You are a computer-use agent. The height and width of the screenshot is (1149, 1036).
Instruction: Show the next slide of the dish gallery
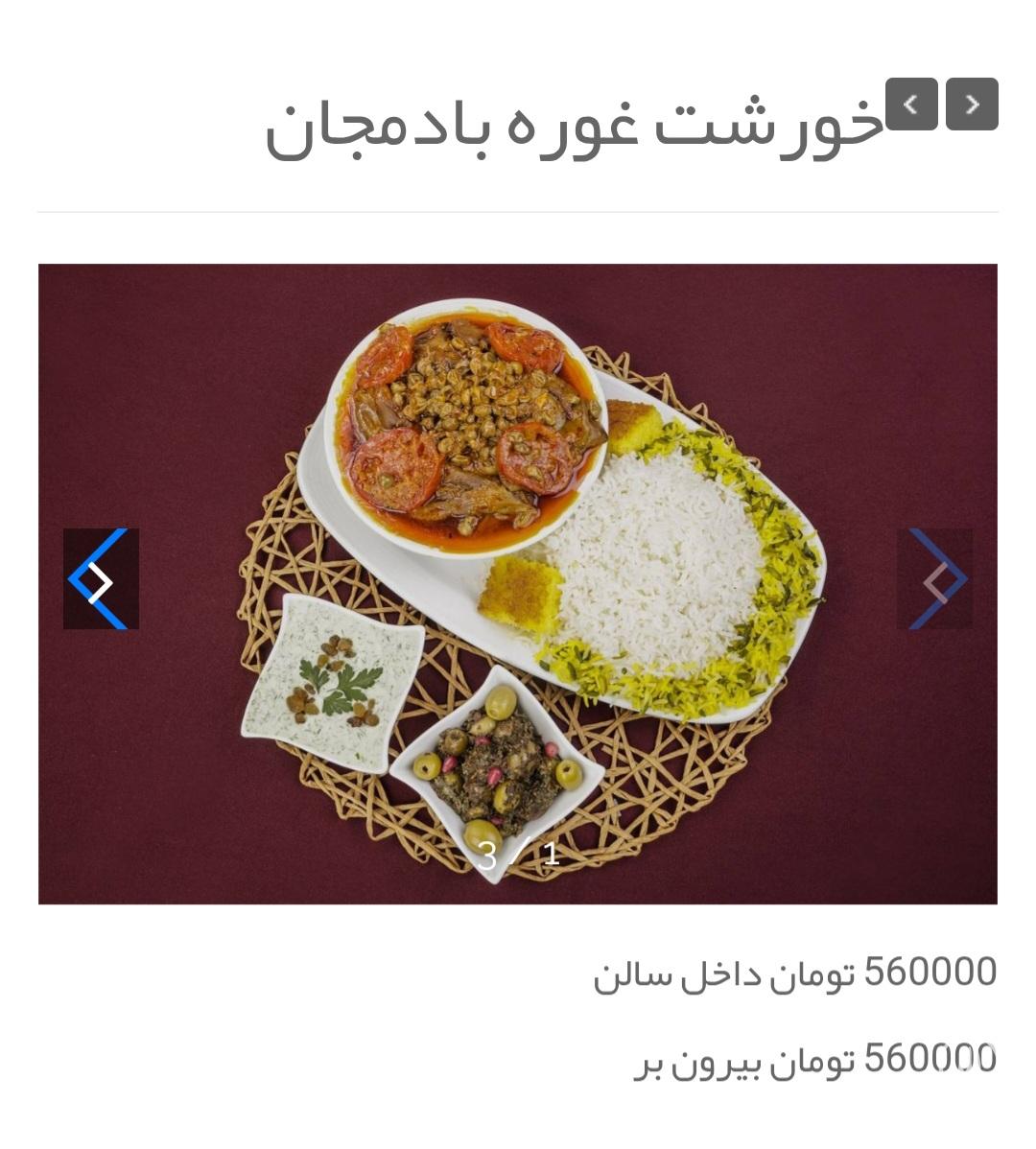point(934,579)
